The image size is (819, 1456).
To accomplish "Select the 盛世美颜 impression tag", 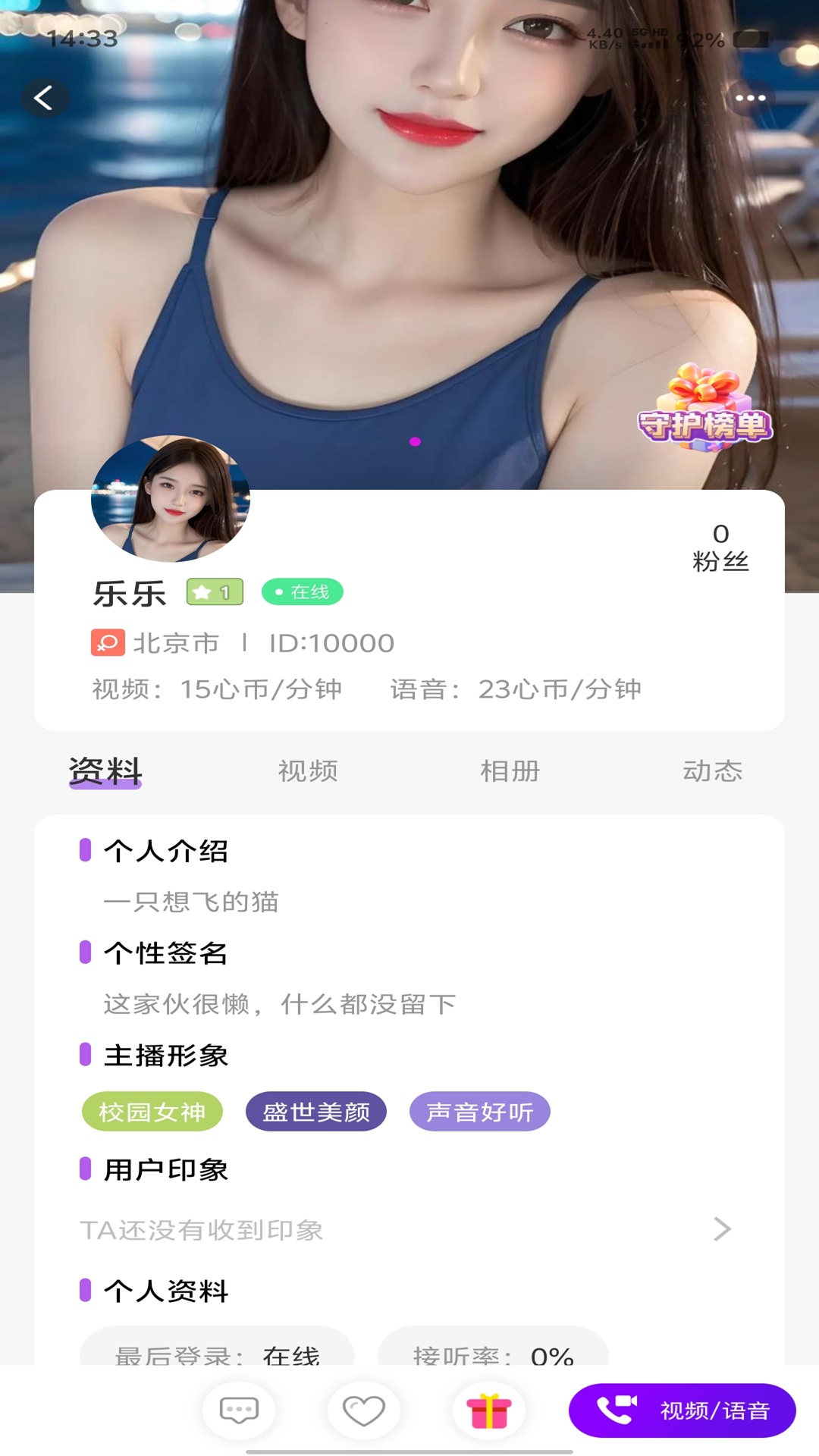I will click(x=316, y=1112).
